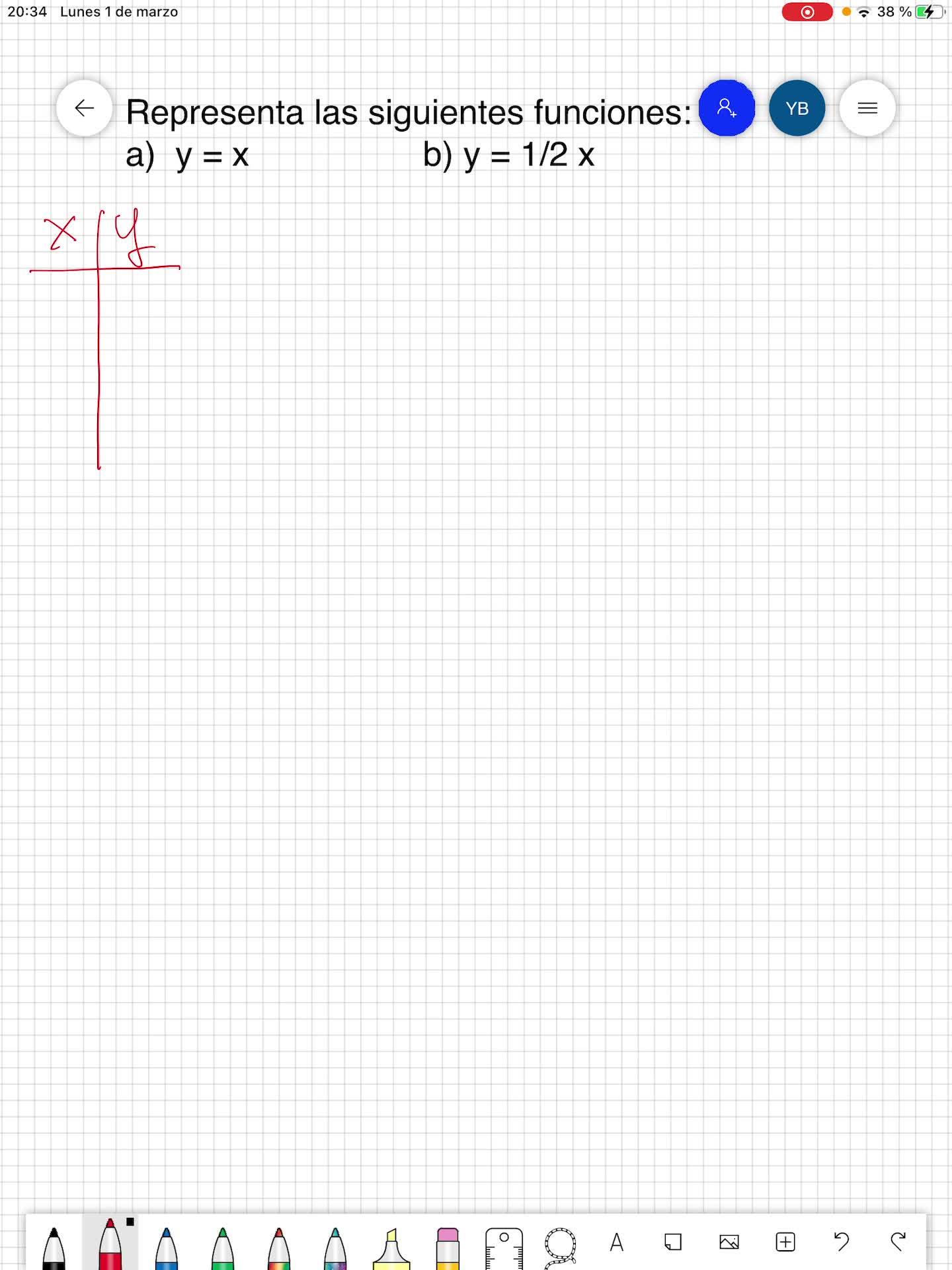Image resolution: width=952 pixels, height=1270 pixels.
Task: Enable the ruler tool
Action: click(504, 1246)
